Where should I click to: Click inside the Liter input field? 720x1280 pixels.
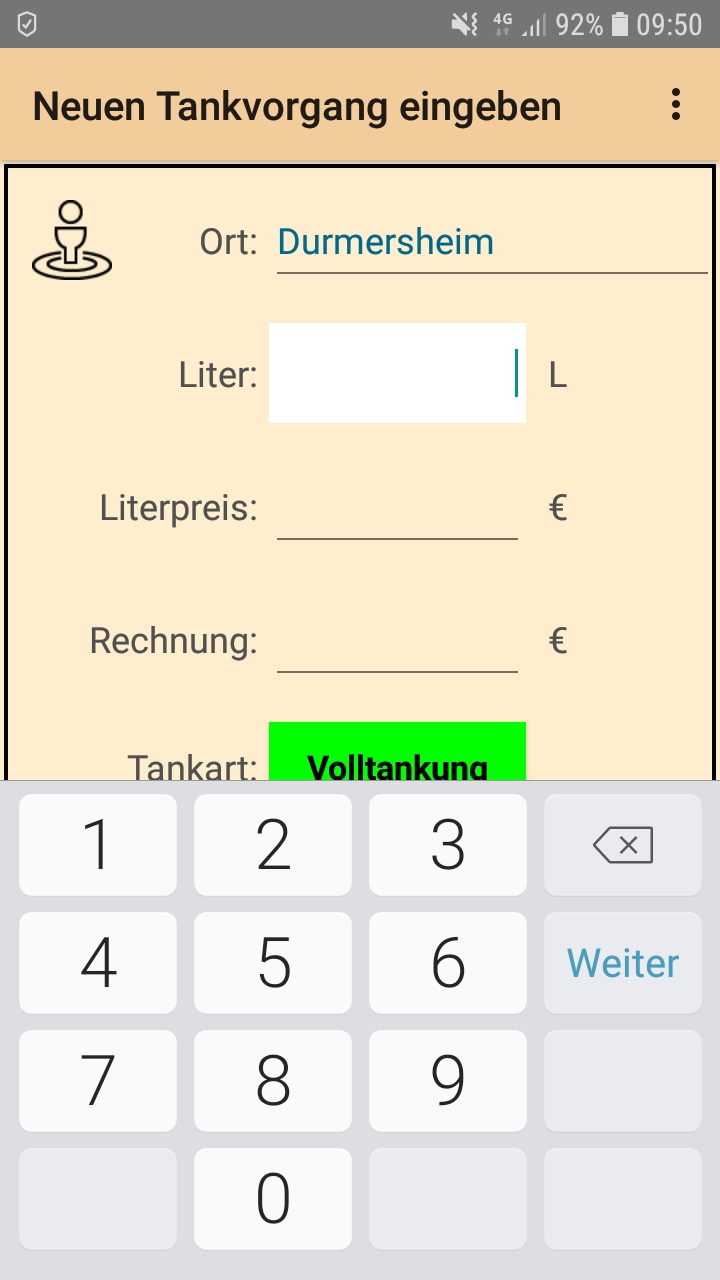(x=397, y=373)
